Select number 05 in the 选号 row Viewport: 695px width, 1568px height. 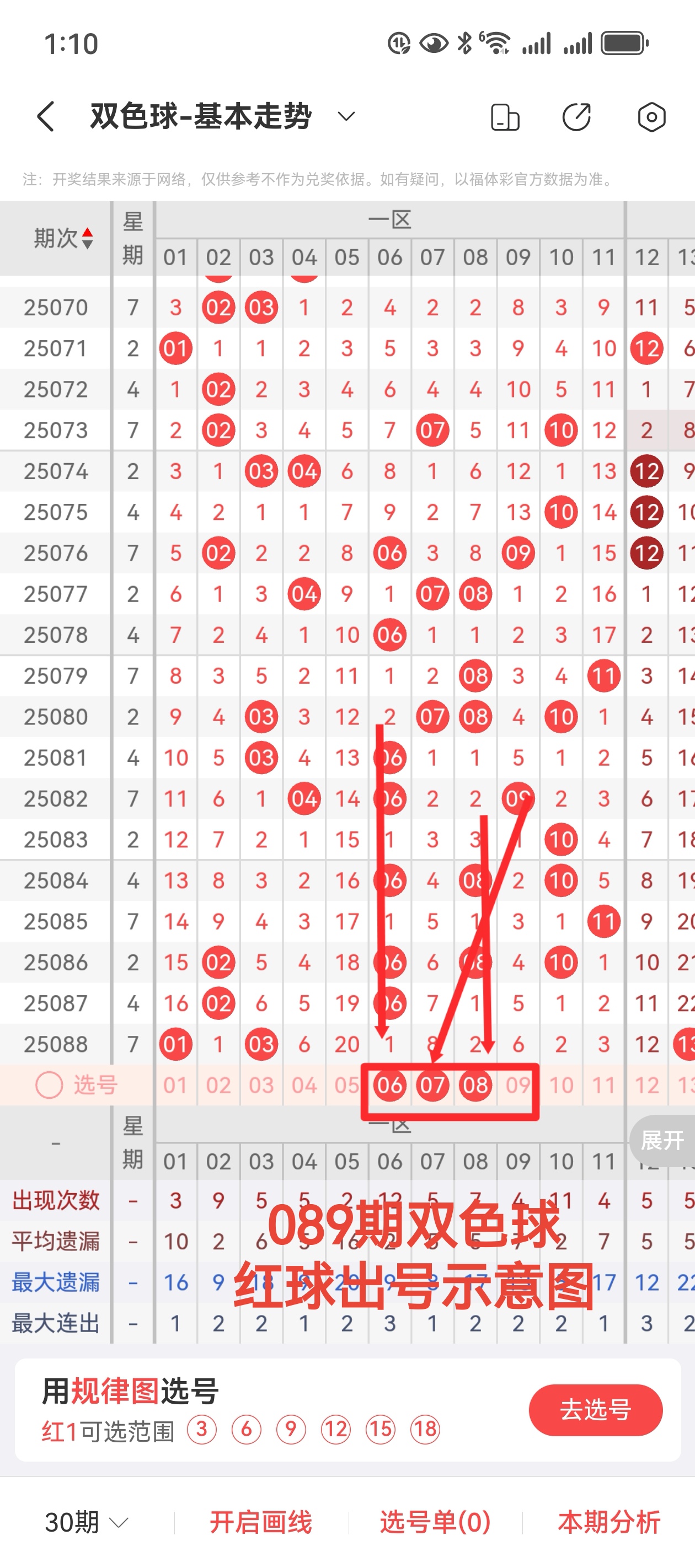tap(346, 1084)
